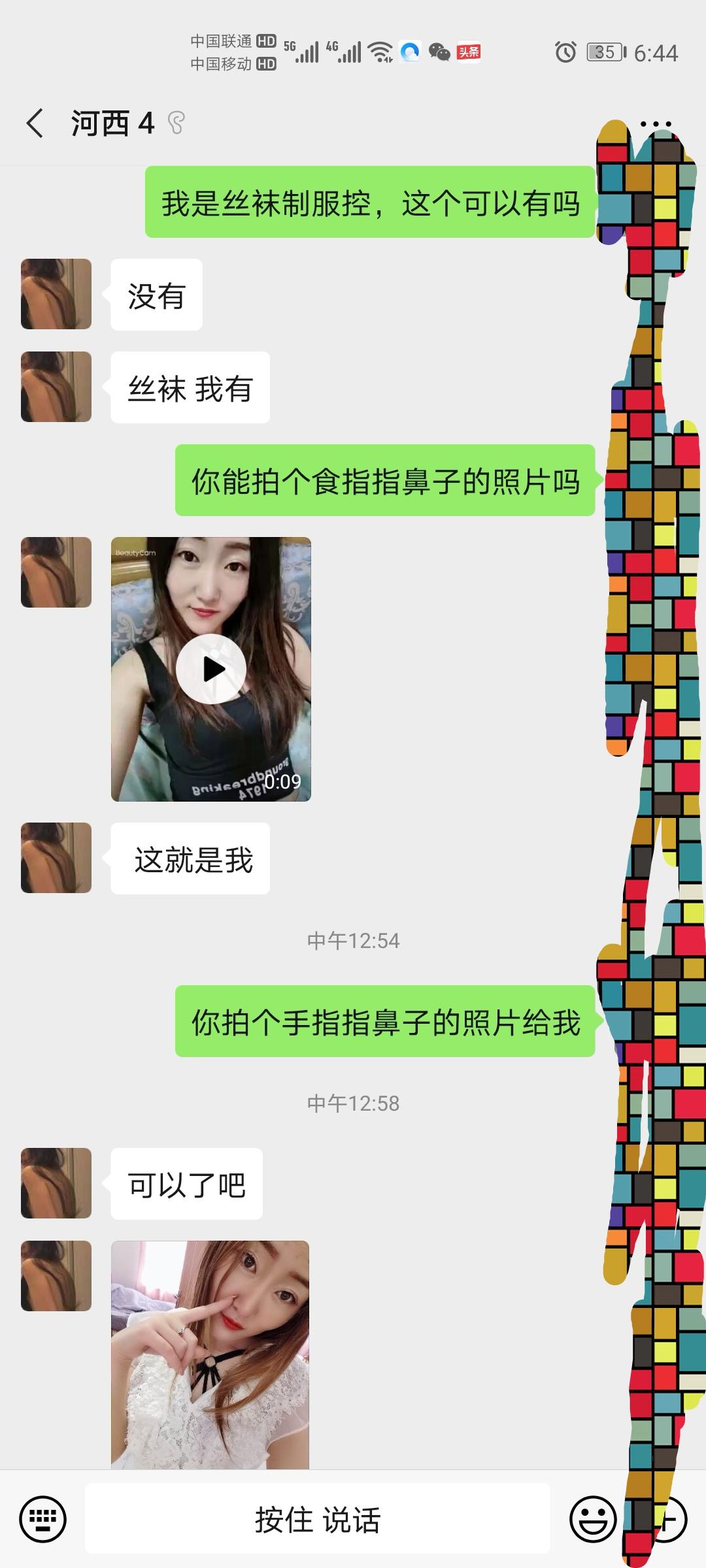Tap the 按住 说话 hold-to-talk button
The width and height of the screenshot is (706, 1568).
point(317,1519)
